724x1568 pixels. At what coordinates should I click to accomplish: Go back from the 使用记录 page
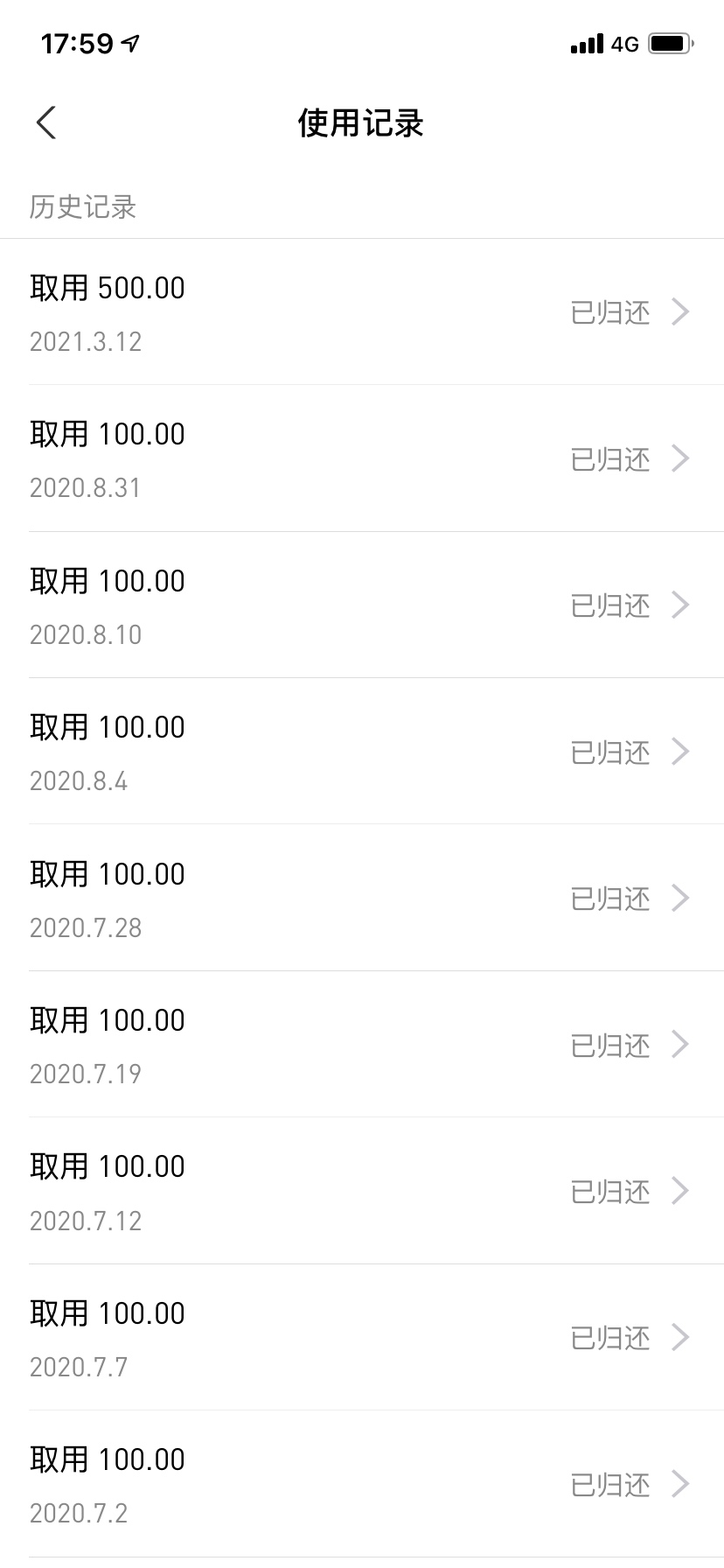[46, 122]
